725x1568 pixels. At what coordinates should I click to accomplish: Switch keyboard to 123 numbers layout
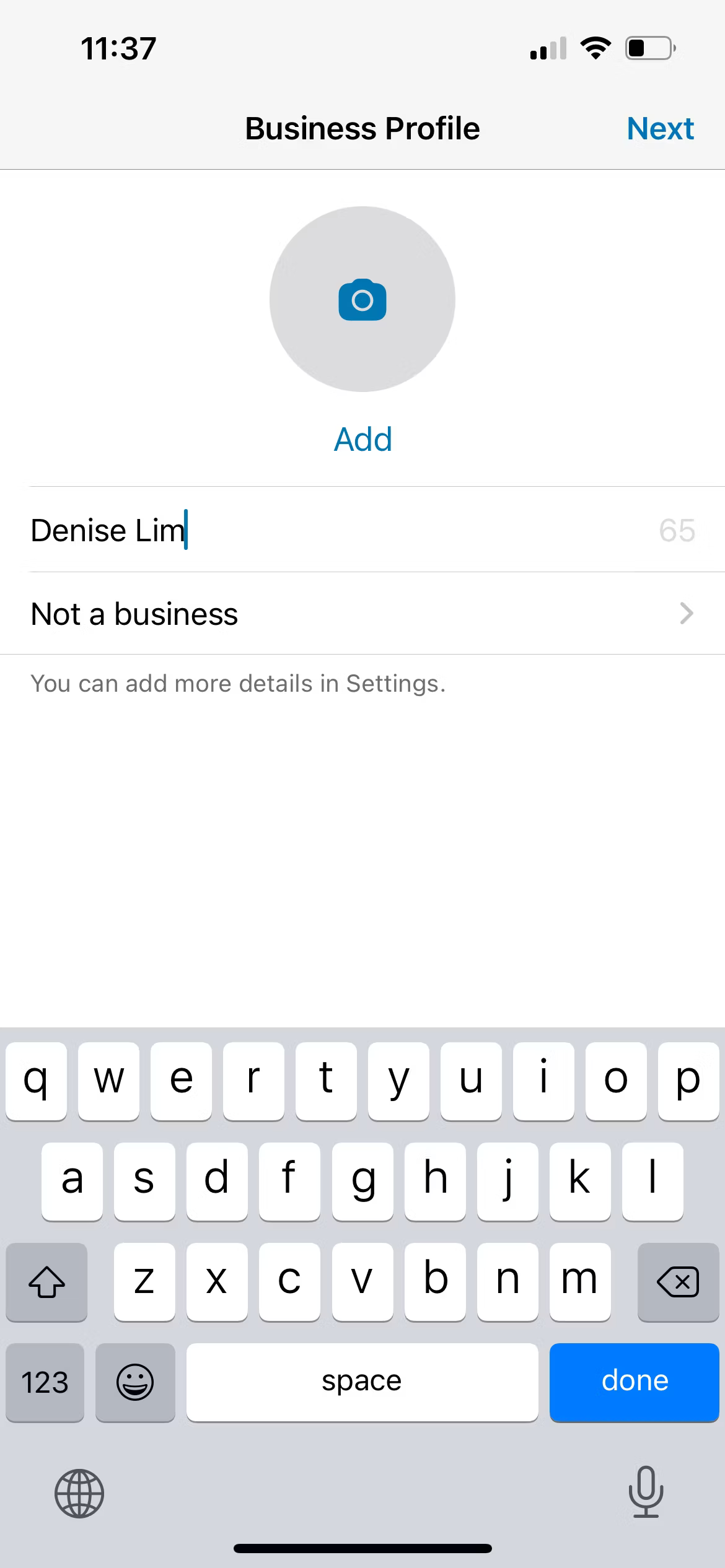click(45, 1382)
